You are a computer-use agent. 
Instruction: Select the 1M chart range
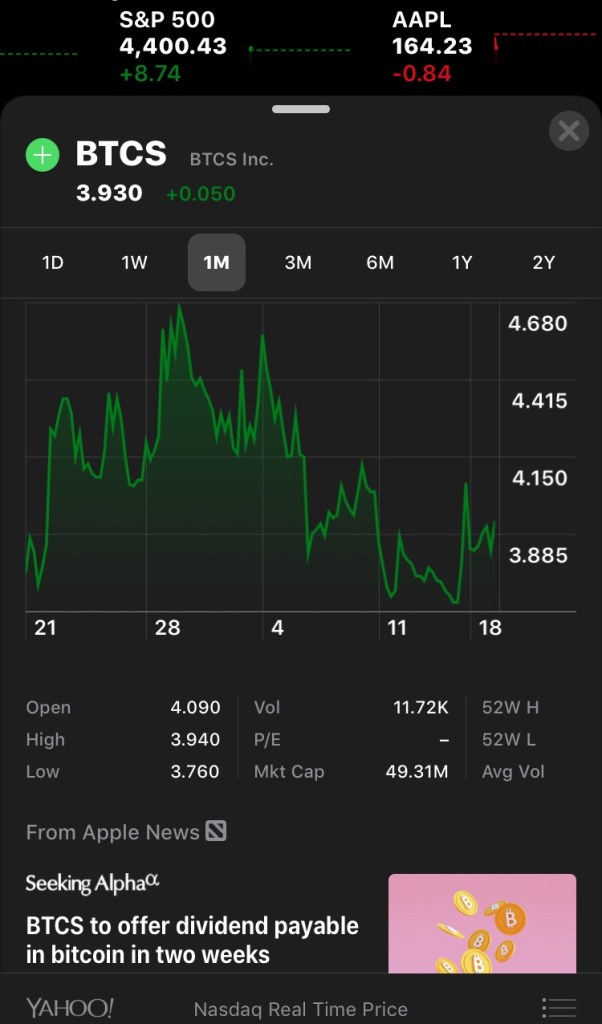click(x=216, y=263)
